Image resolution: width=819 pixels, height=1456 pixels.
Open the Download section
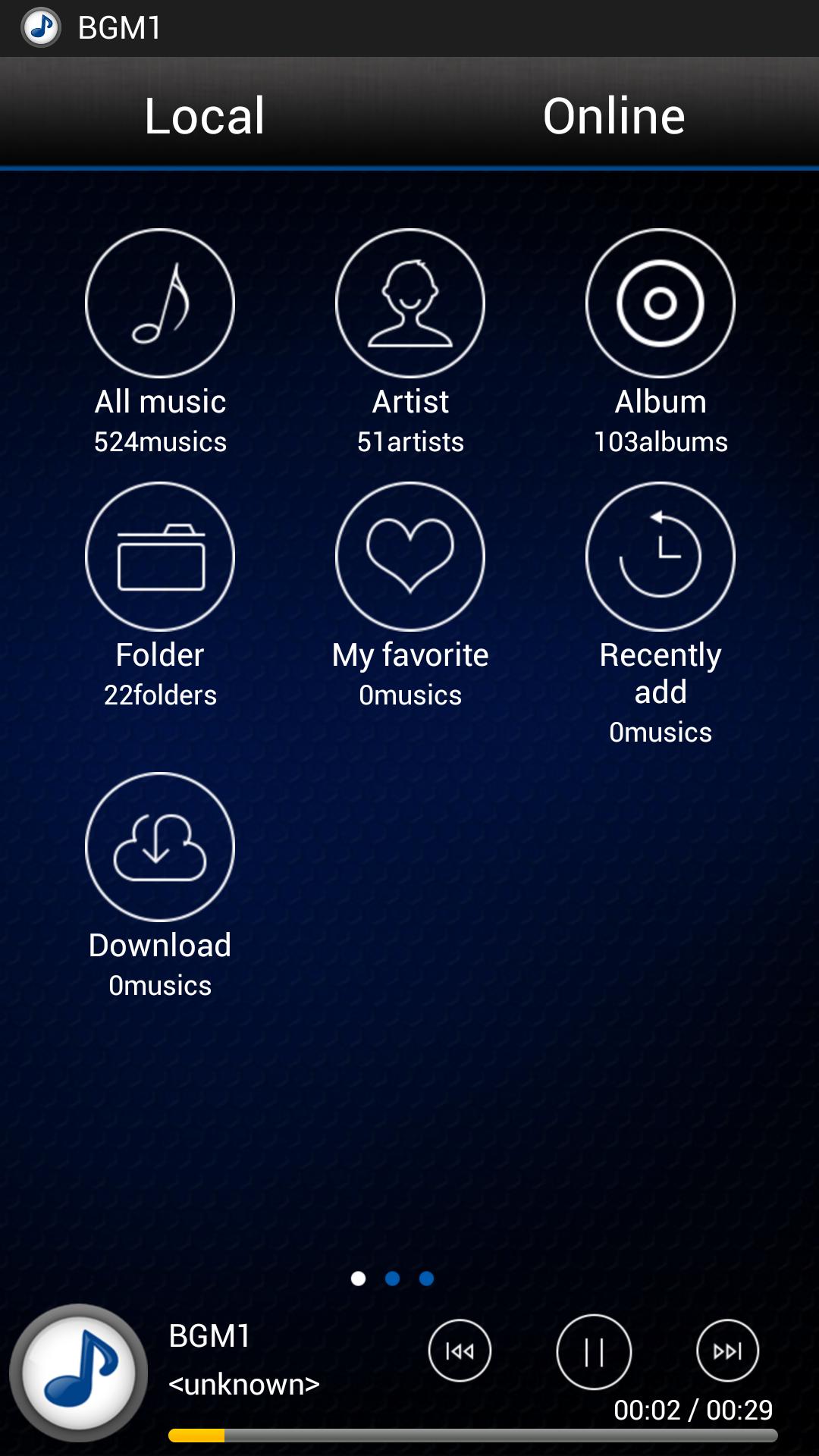[x=160, y=847]
